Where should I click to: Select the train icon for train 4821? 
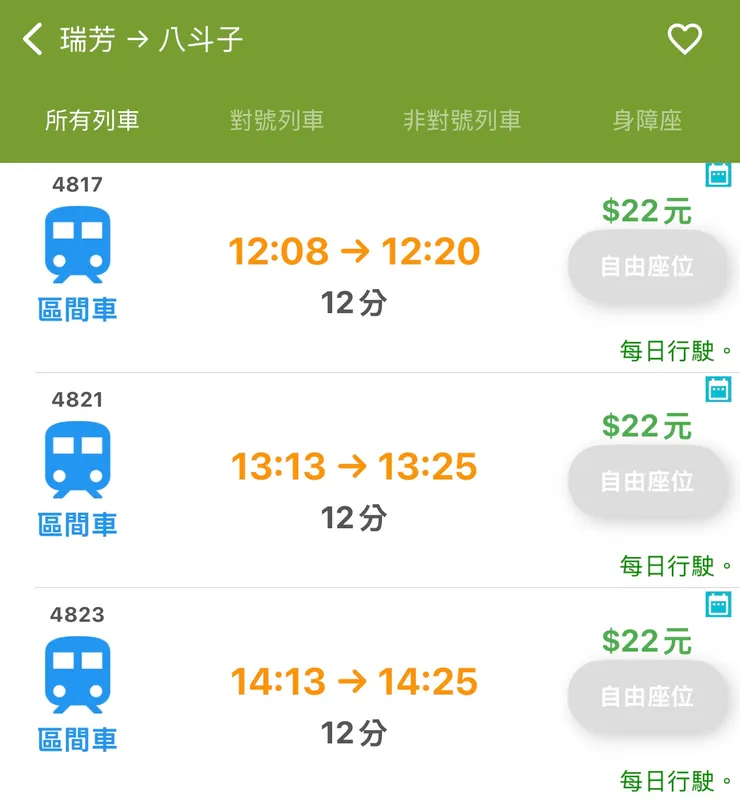click(x=78, y=460)
